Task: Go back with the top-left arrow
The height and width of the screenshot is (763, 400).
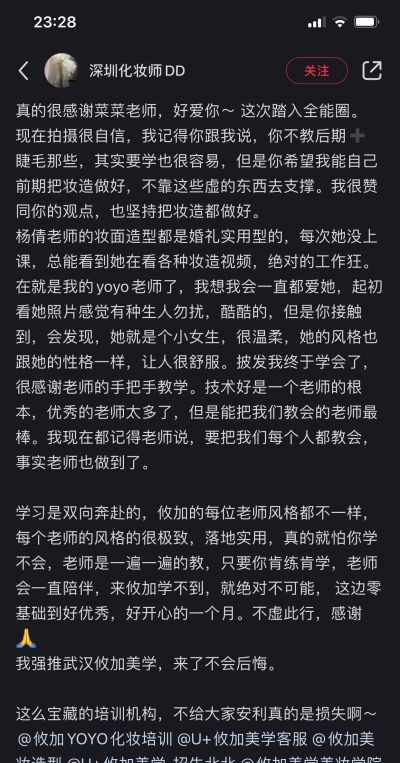Action: [x=23, y=71]
